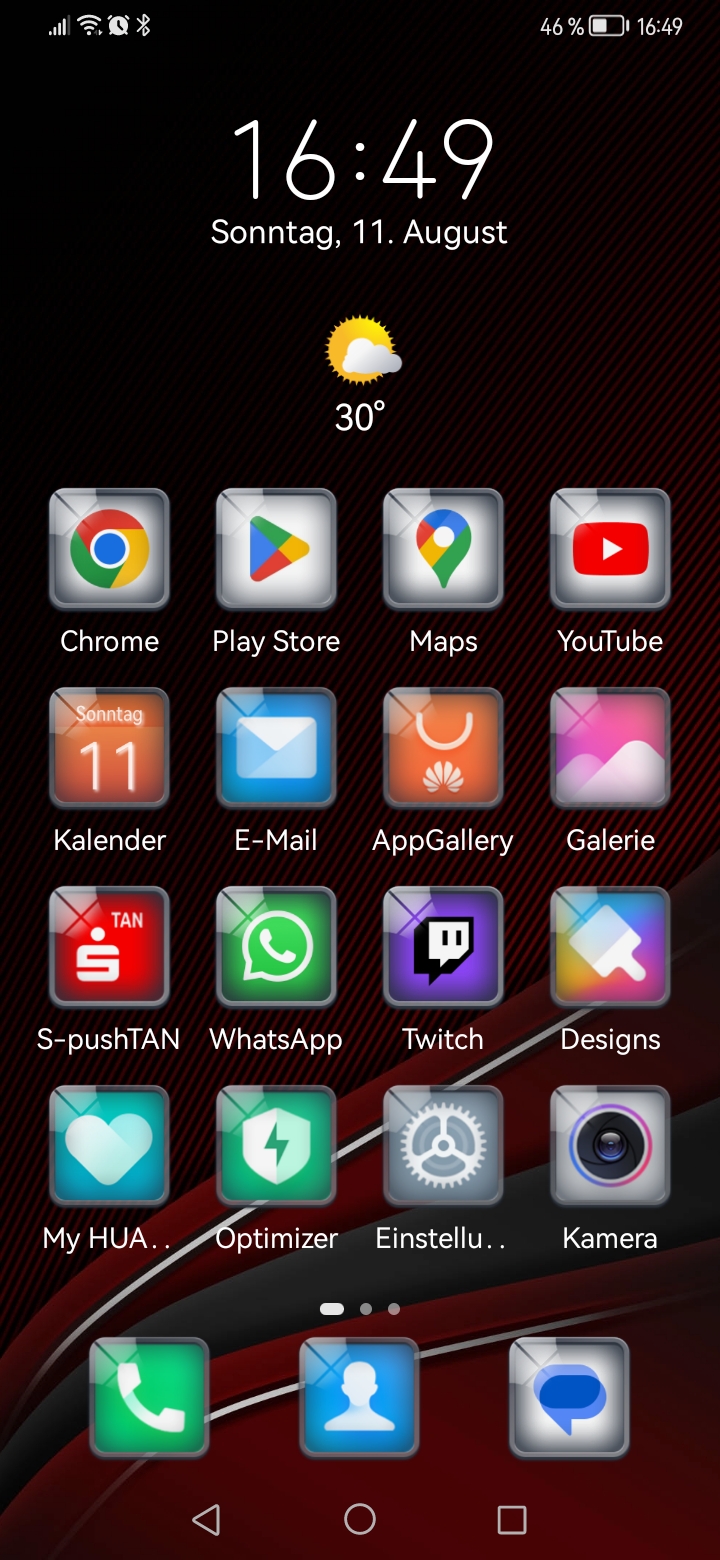Open the phone dialer in the dock
This screenshot has height=1560, width=720.
click(x=150, y=1397)
